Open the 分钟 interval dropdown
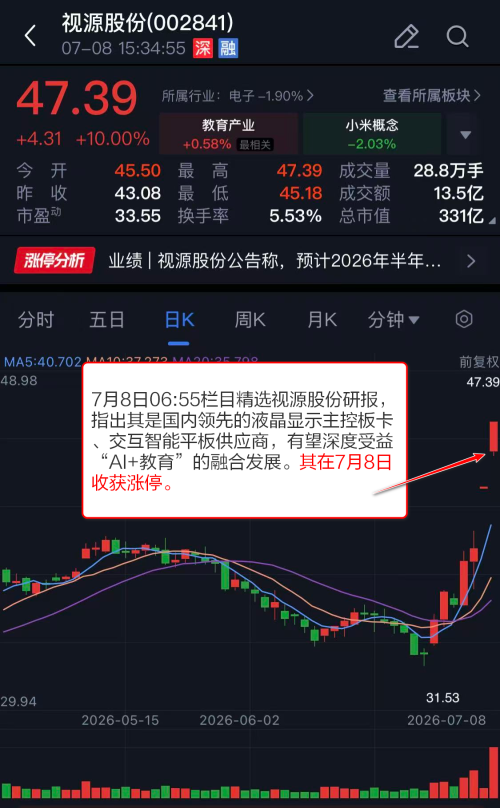This screenshot has width=500, height=808. [x=393, y=320]
